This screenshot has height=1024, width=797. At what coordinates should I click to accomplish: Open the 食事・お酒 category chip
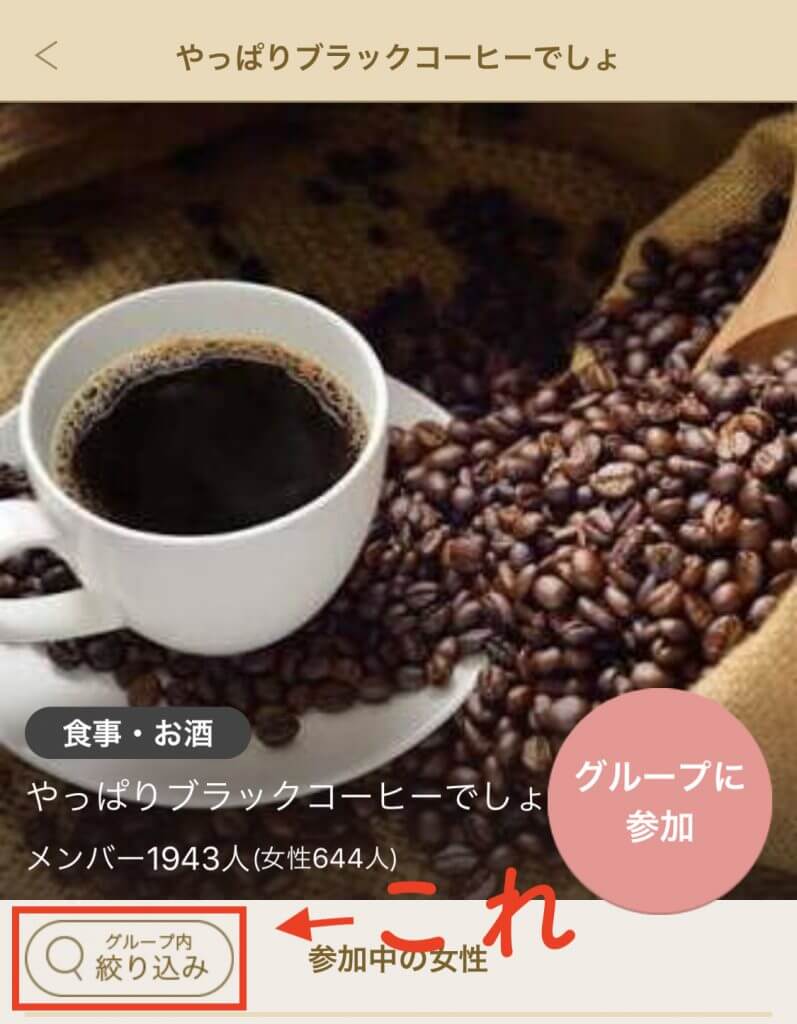tap(138, 734)
